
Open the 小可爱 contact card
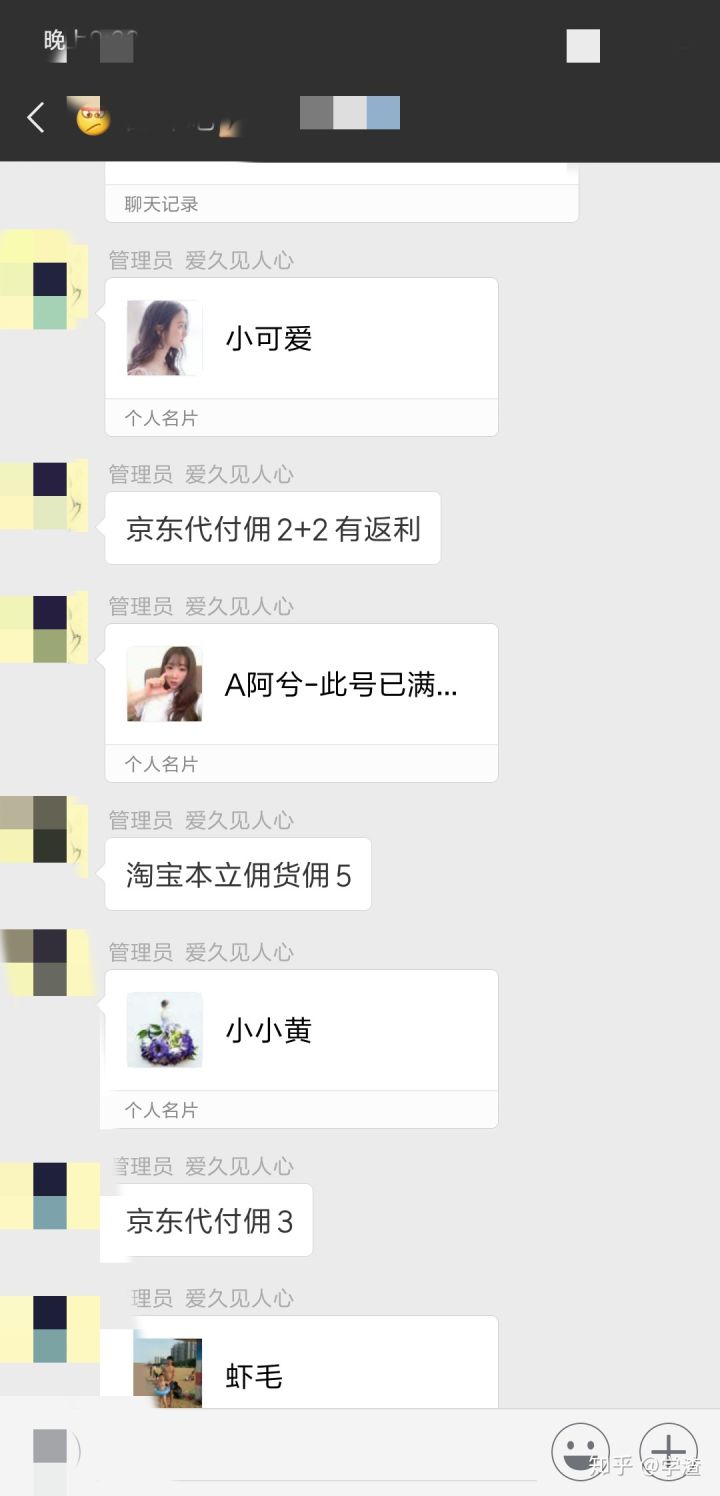tap(301, 355)
